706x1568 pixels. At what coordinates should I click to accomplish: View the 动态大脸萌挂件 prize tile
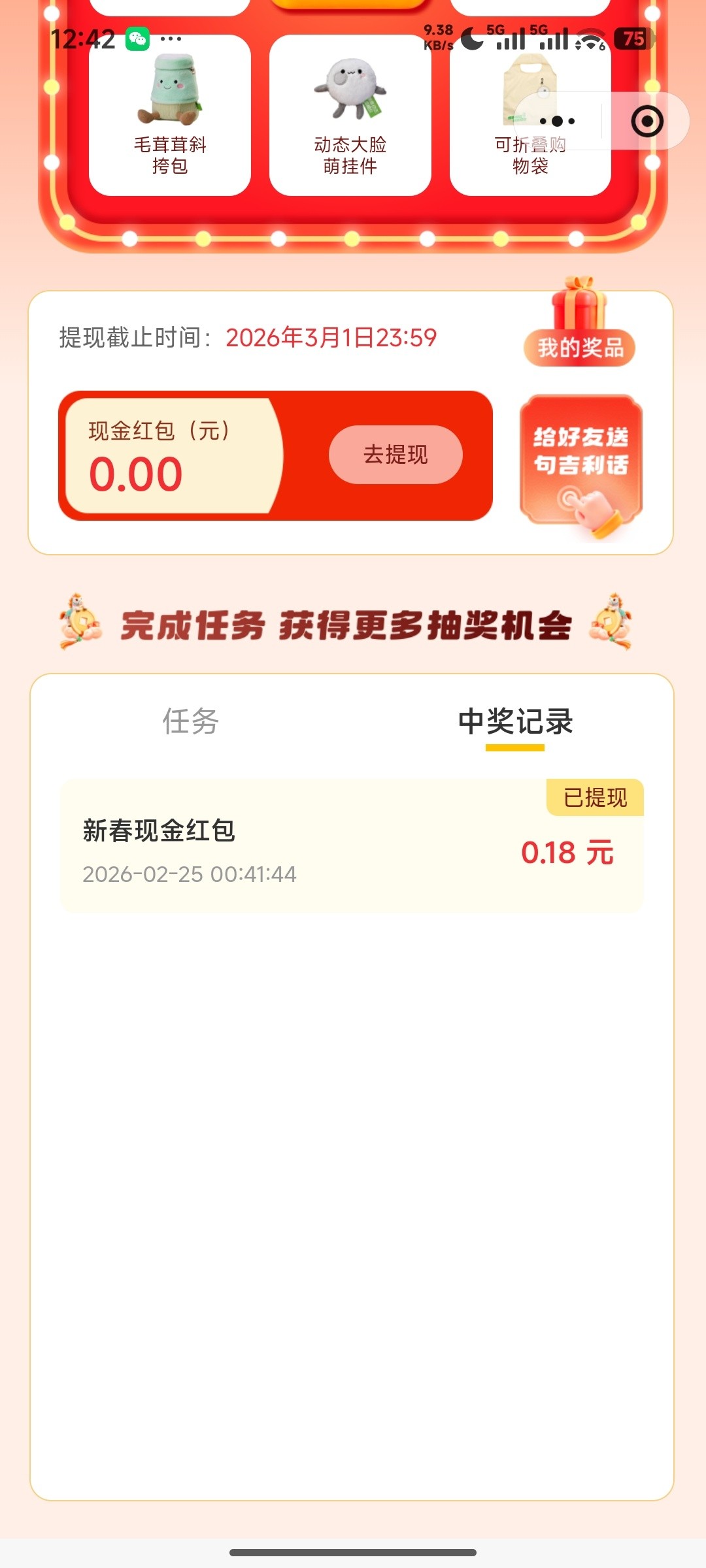tap(350, 116)
